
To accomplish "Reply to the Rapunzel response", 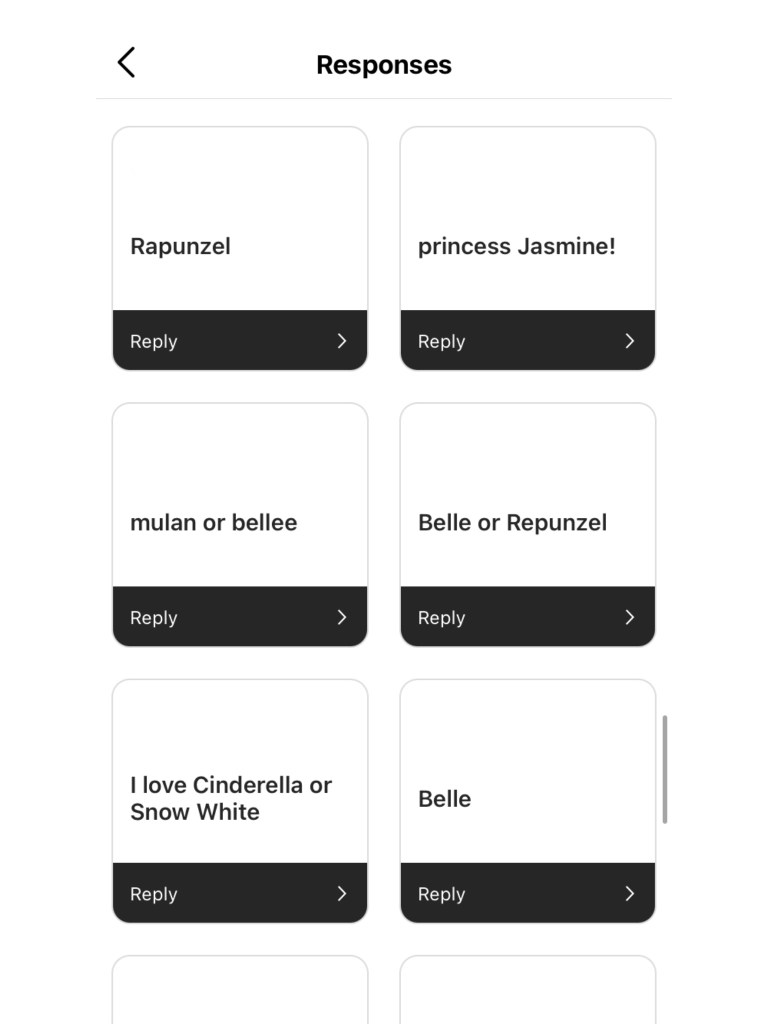I will [x=240, y=341].
